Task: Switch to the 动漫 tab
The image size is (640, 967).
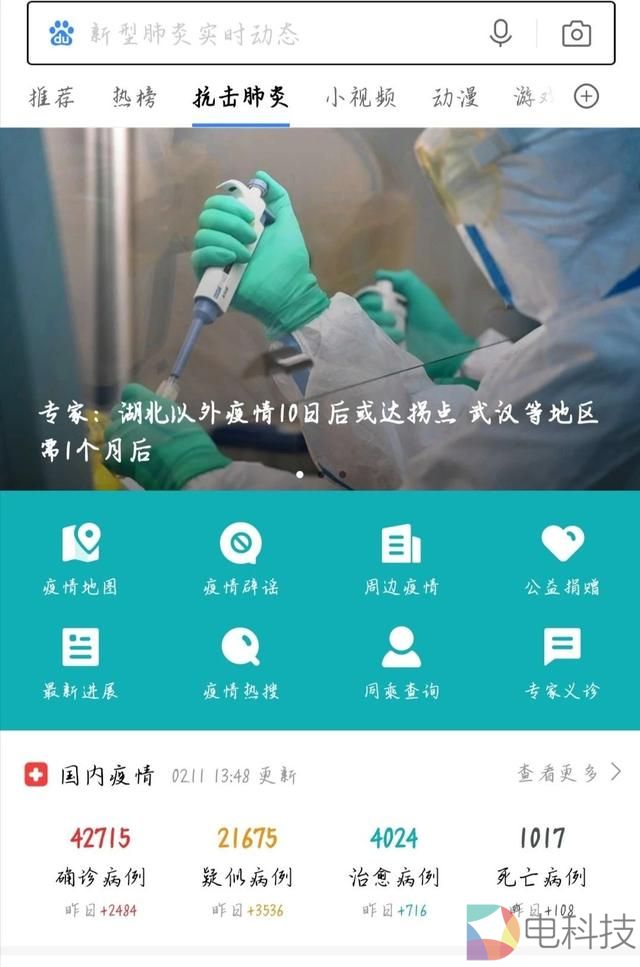Action: click(455, 97)
